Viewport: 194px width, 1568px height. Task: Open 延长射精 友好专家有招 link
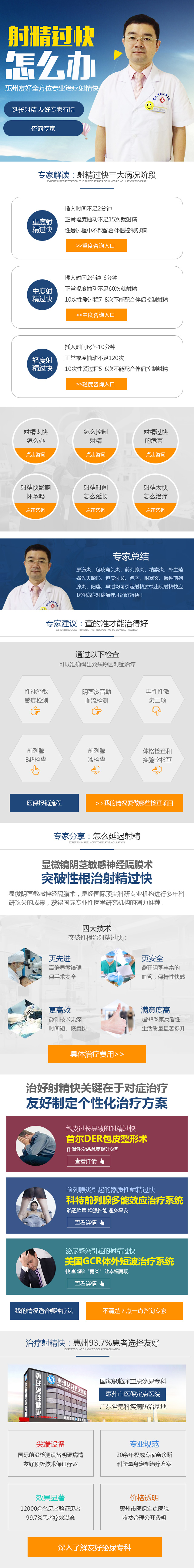coord(43,110)
